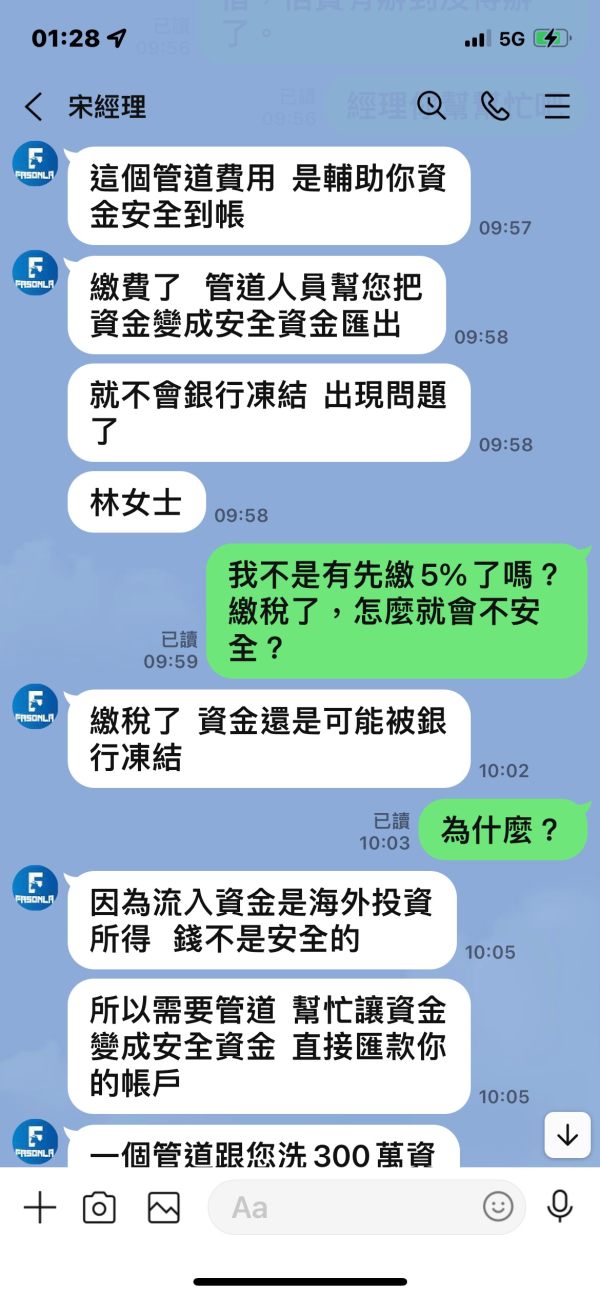Open the plus attachment menu
Viewport: 600px width, 1298px height.
pos(40,1207)
